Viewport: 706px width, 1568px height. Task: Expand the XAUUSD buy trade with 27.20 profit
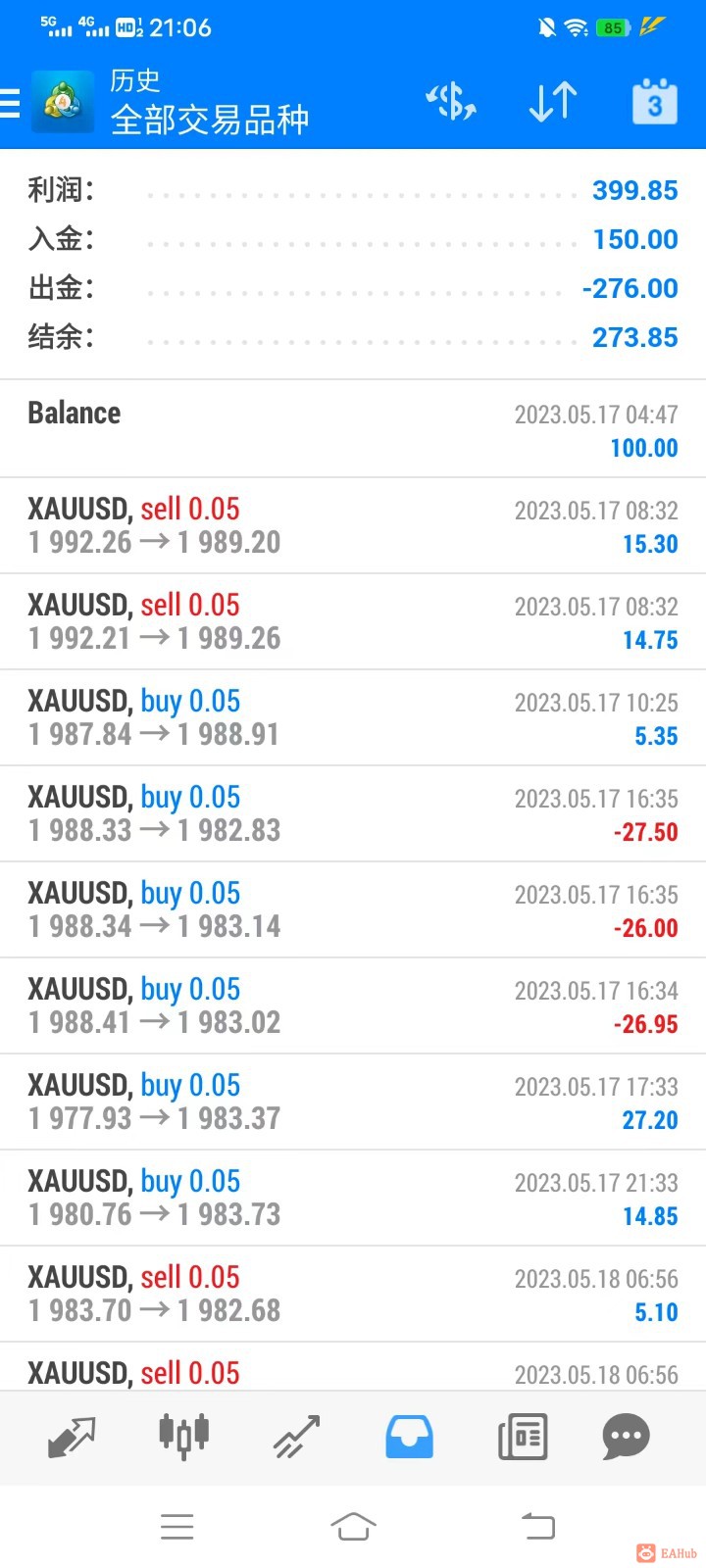click(353, 1102)
